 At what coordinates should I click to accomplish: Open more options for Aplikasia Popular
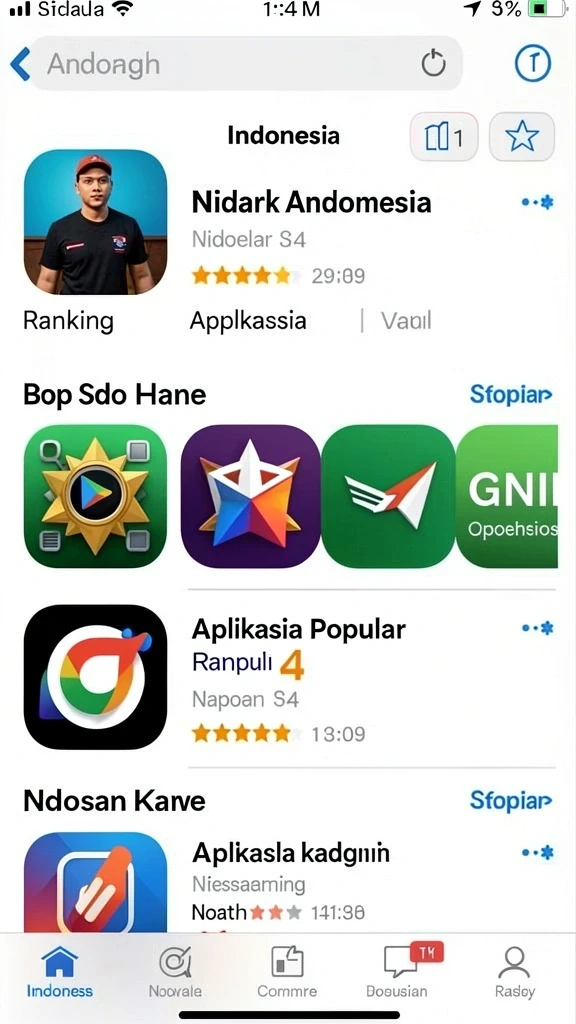(x=537, y=628)
